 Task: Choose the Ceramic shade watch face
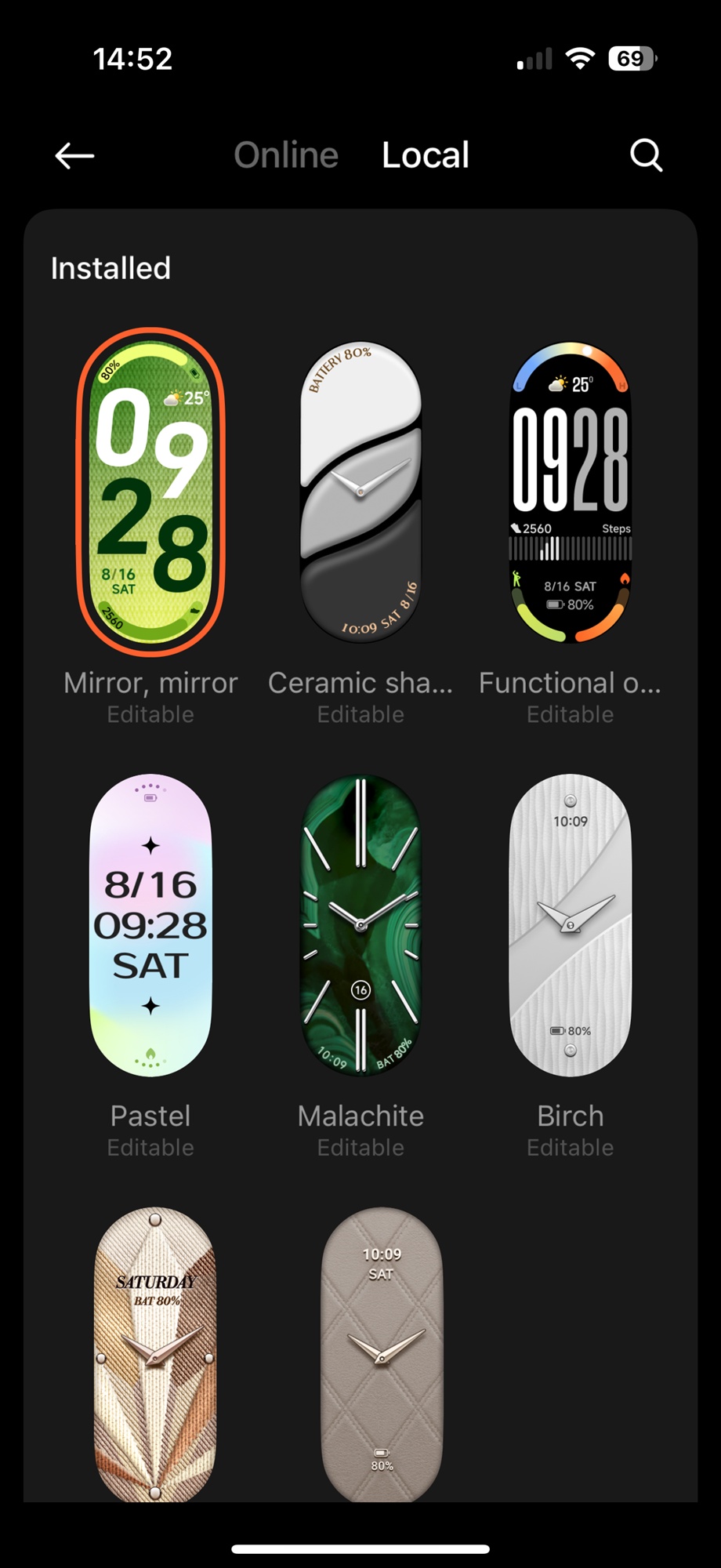[360, 492]
